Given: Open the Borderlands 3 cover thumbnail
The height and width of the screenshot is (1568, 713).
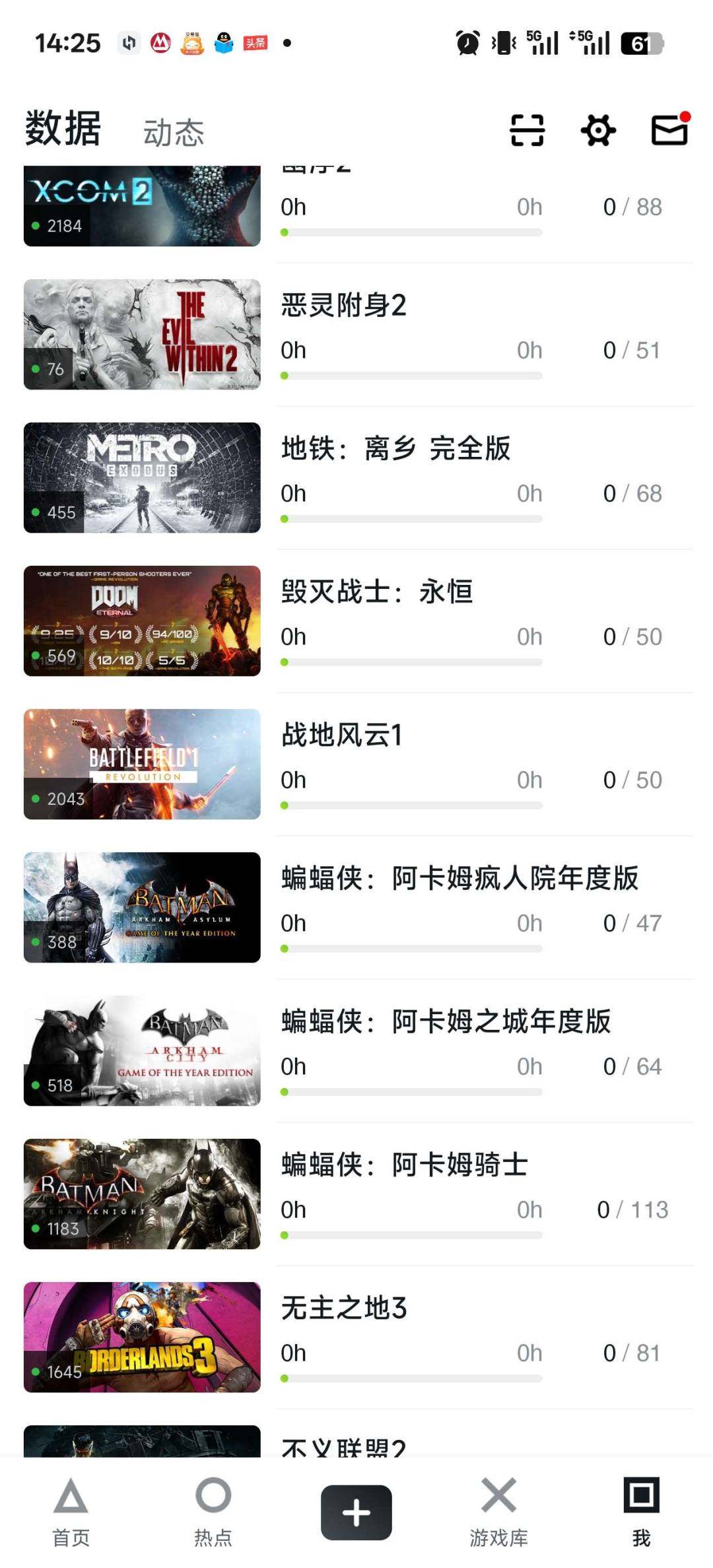Looking at the screenshot, I should pos(142,1337).
